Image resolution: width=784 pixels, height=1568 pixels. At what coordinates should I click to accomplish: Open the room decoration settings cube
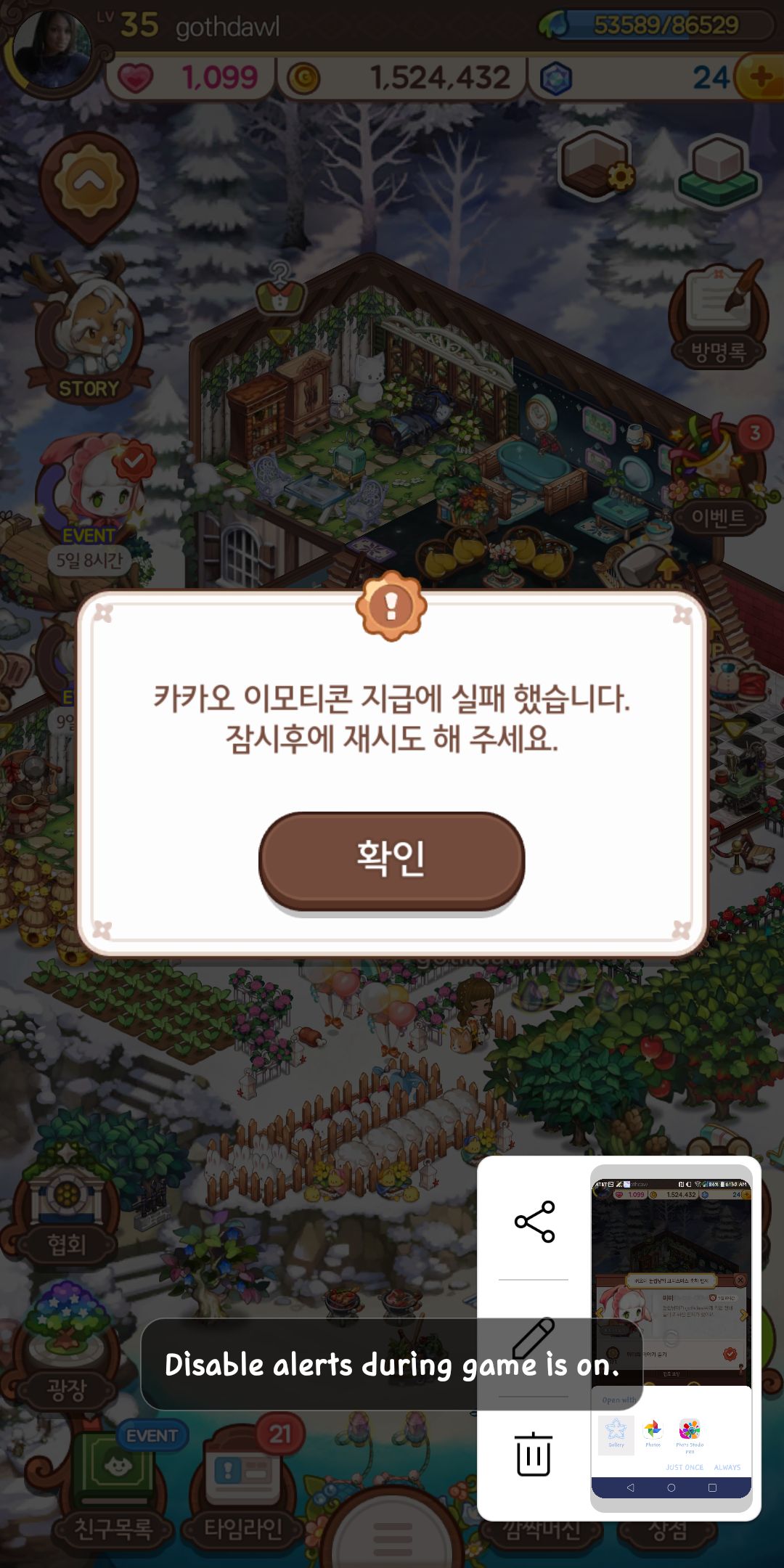(595, 163)
